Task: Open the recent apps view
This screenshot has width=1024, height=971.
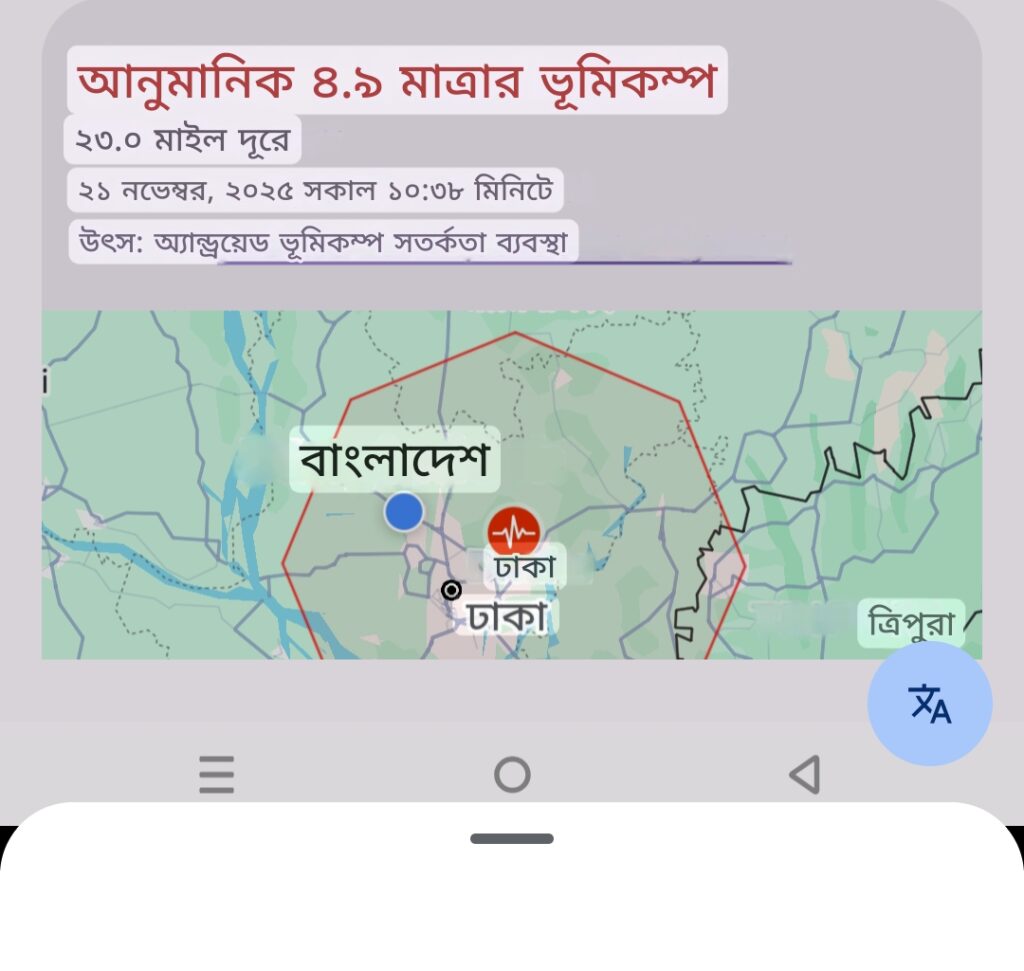Action: [216, 774]
